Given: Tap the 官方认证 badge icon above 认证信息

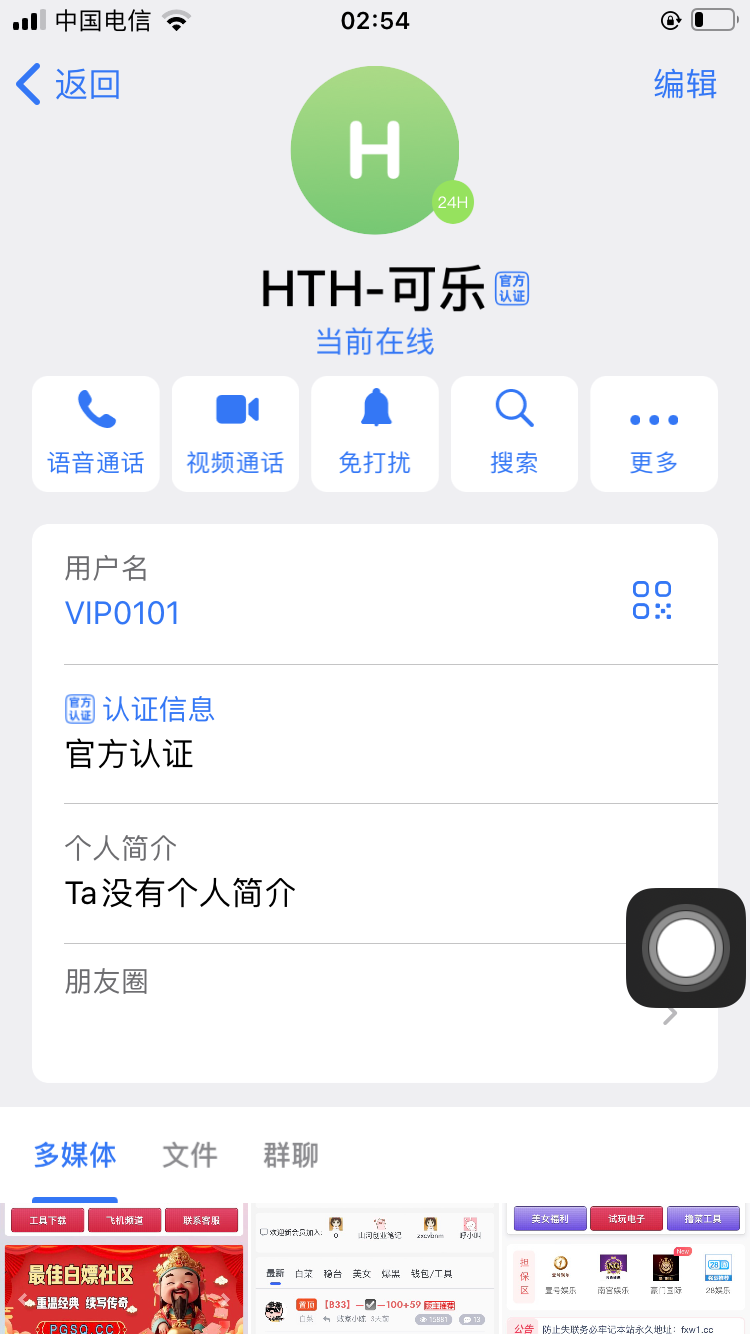Looking at the screenshot, I should pyautogui.click(x=79, y=708).
